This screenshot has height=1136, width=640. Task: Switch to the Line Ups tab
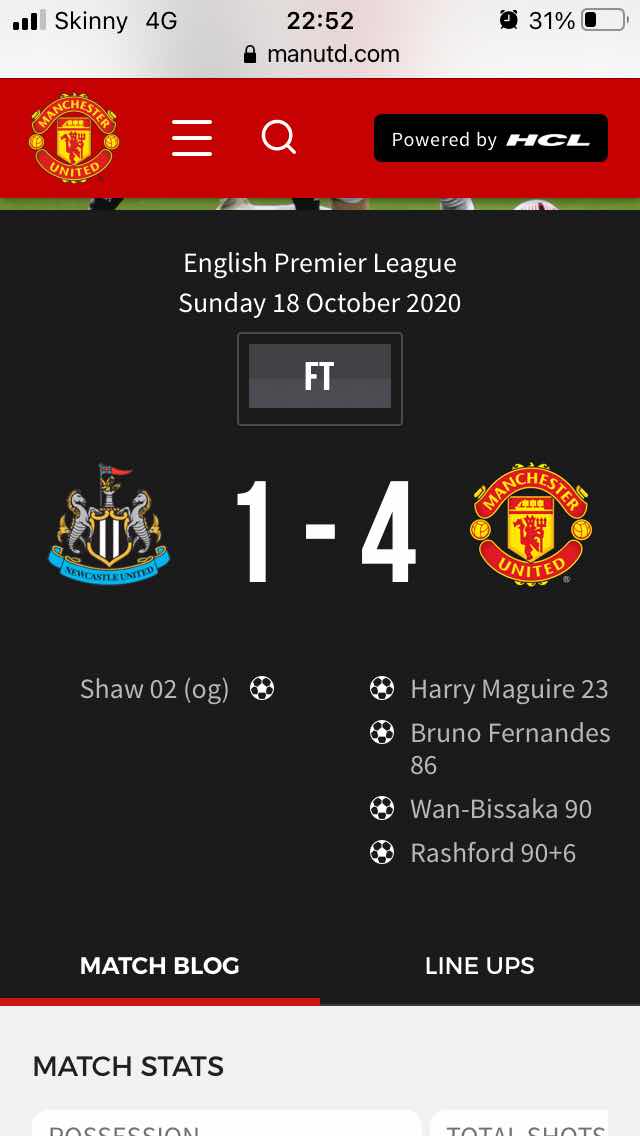[x=479, y=966]
